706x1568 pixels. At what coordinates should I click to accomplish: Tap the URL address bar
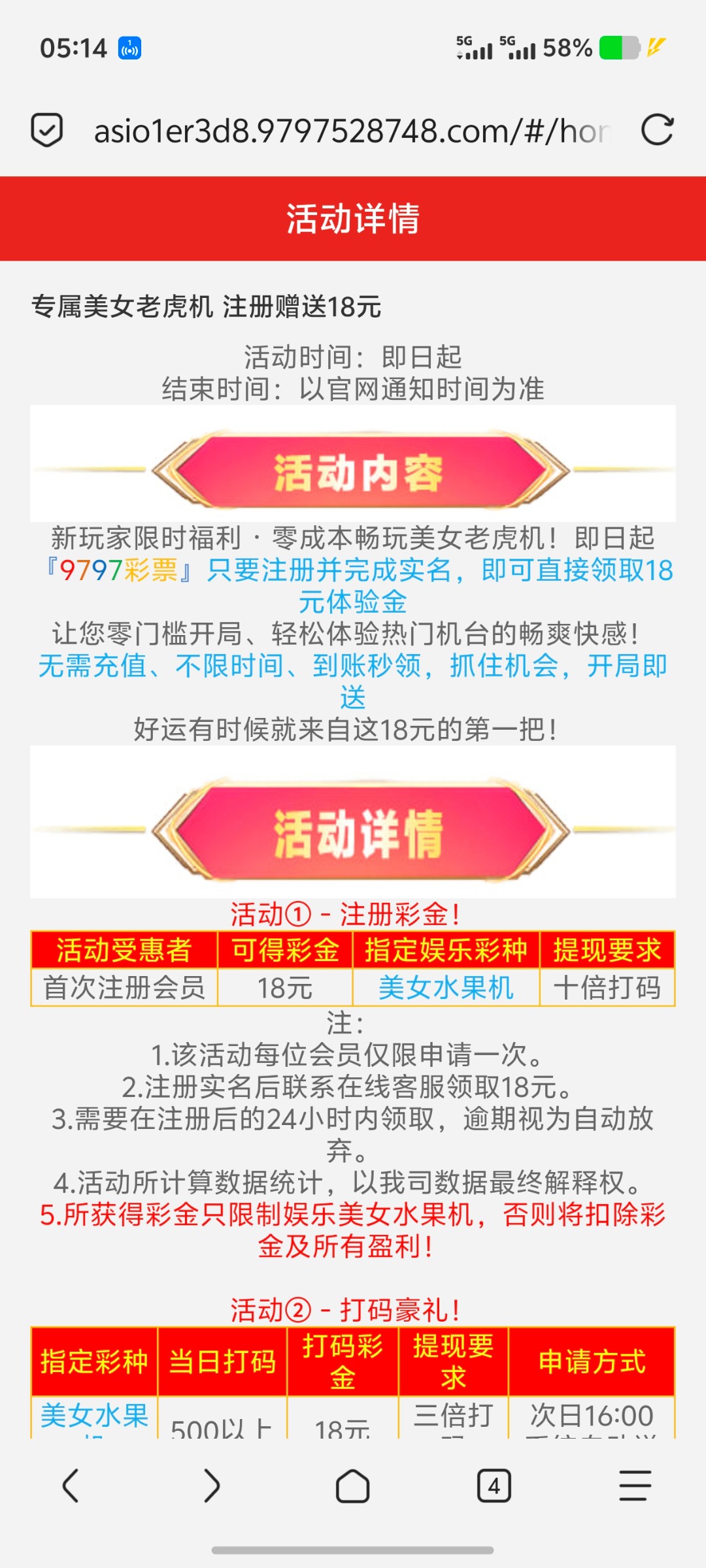[353, 131]
